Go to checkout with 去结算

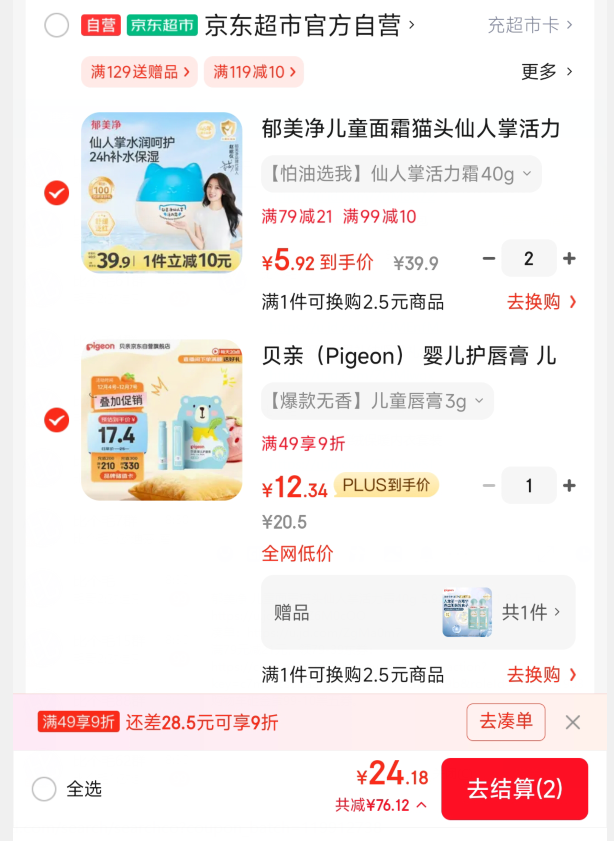[514, 789]
